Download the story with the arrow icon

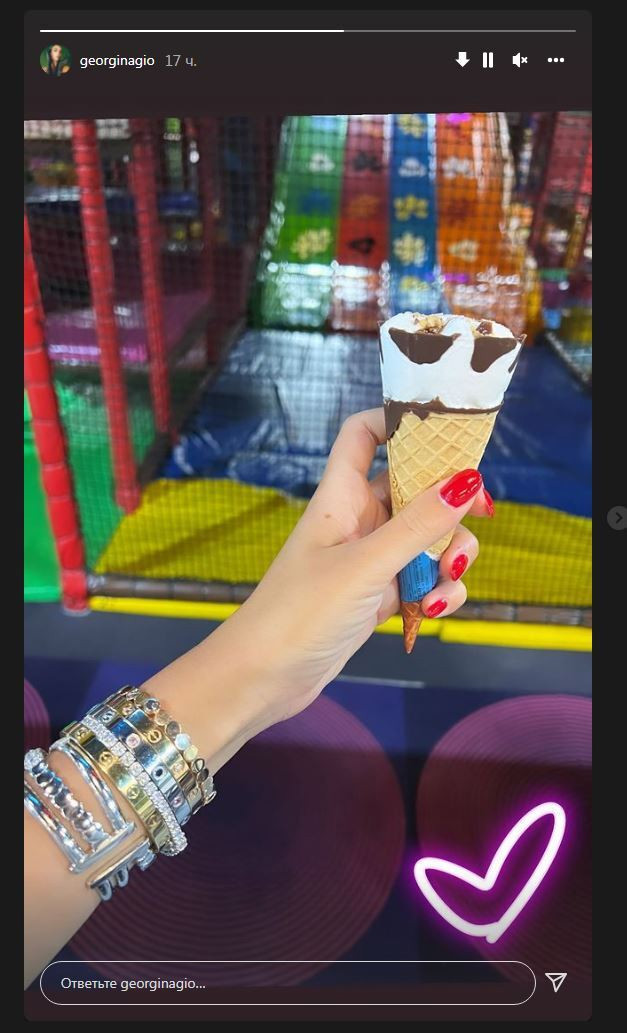click(x=462, y=60)
